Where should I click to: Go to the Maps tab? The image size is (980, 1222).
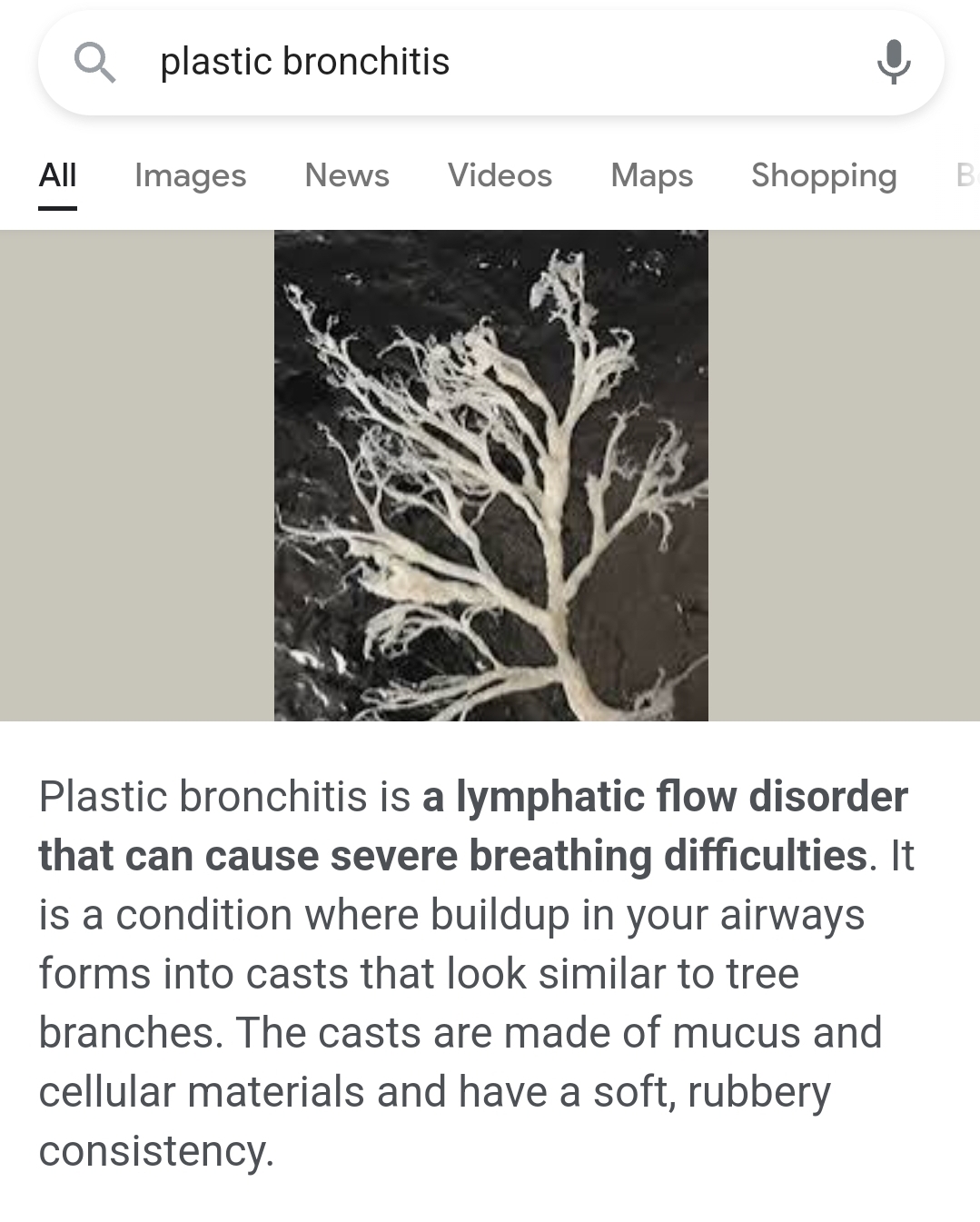(651, 175)
